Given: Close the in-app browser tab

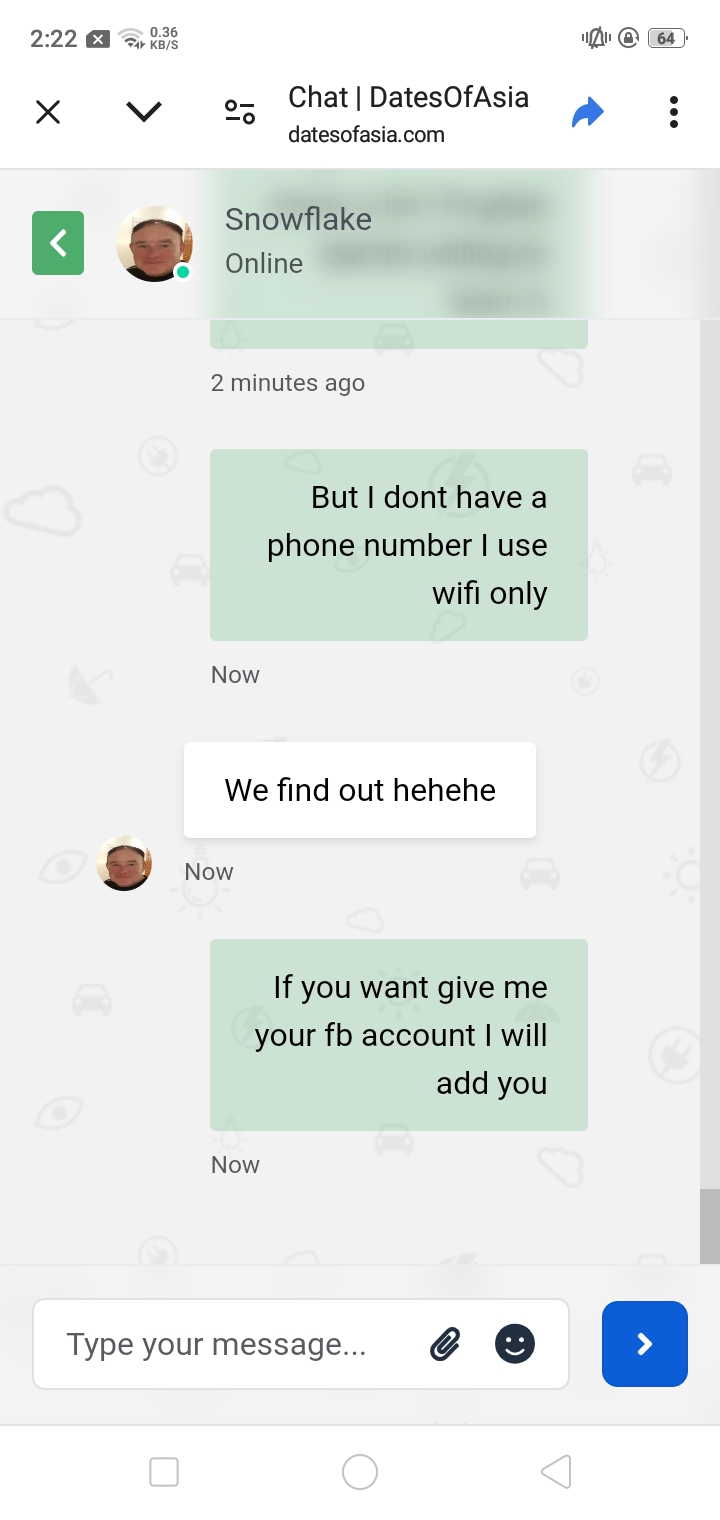Looking at the screenshot, I should [x=48, y=112].
